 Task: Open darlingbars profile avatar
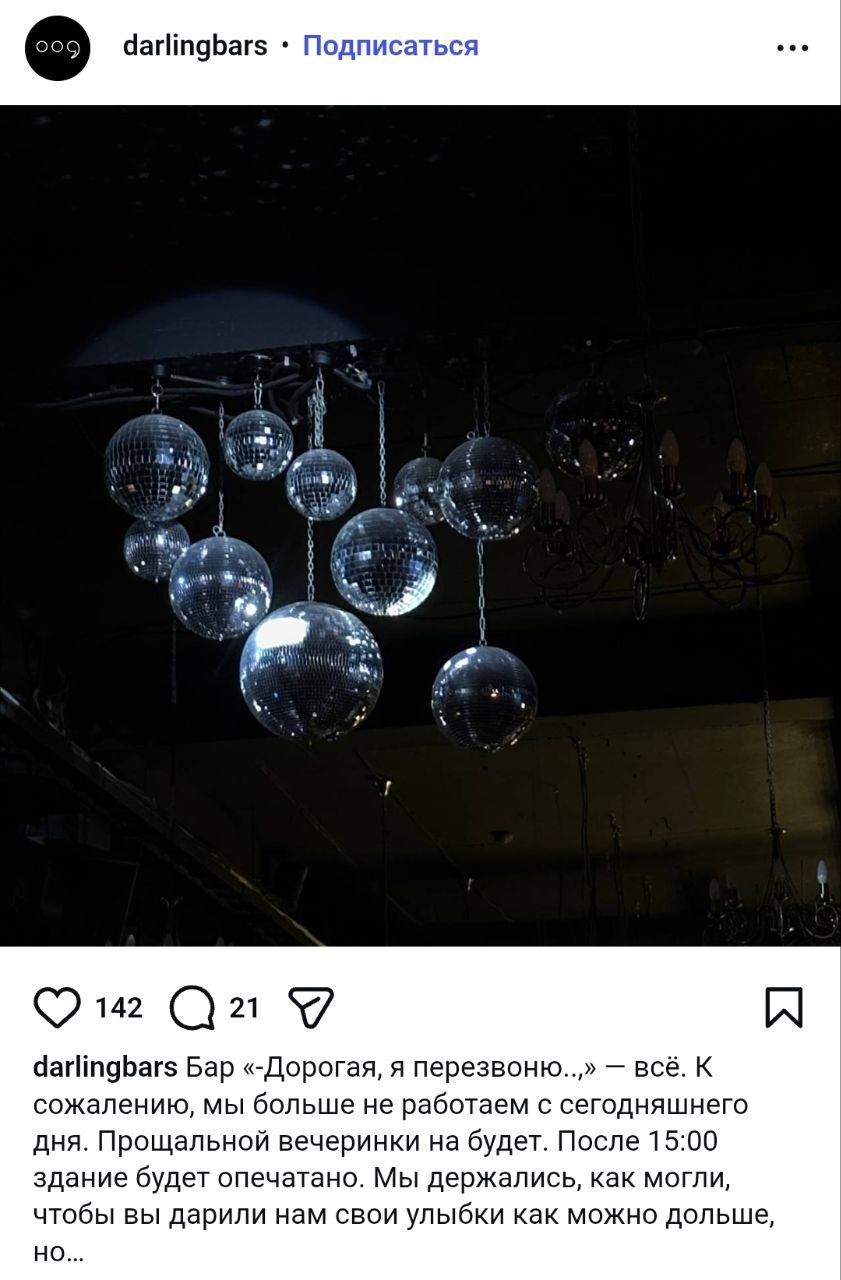pos(57,47)
